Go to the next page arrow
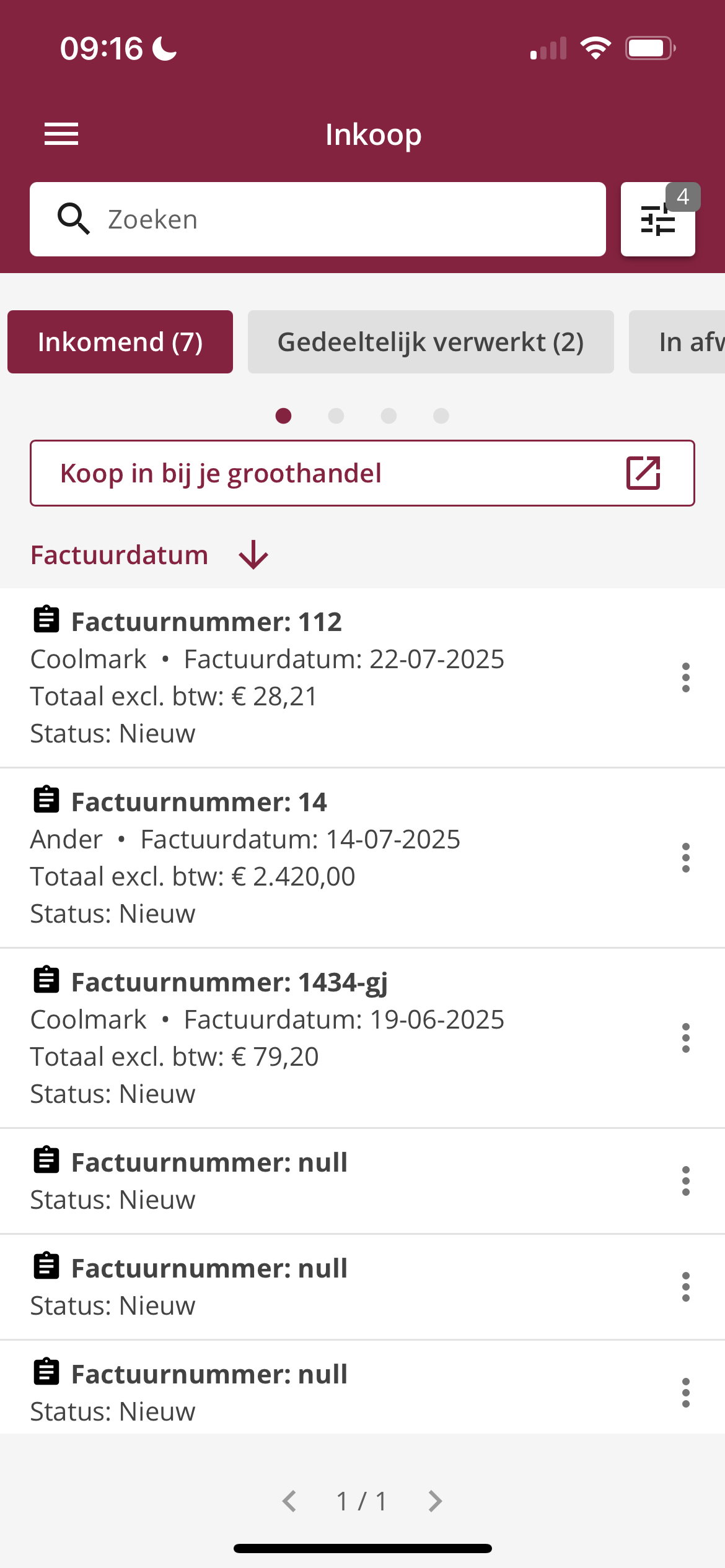The image size is (725, 1568). click(436, 1501)
